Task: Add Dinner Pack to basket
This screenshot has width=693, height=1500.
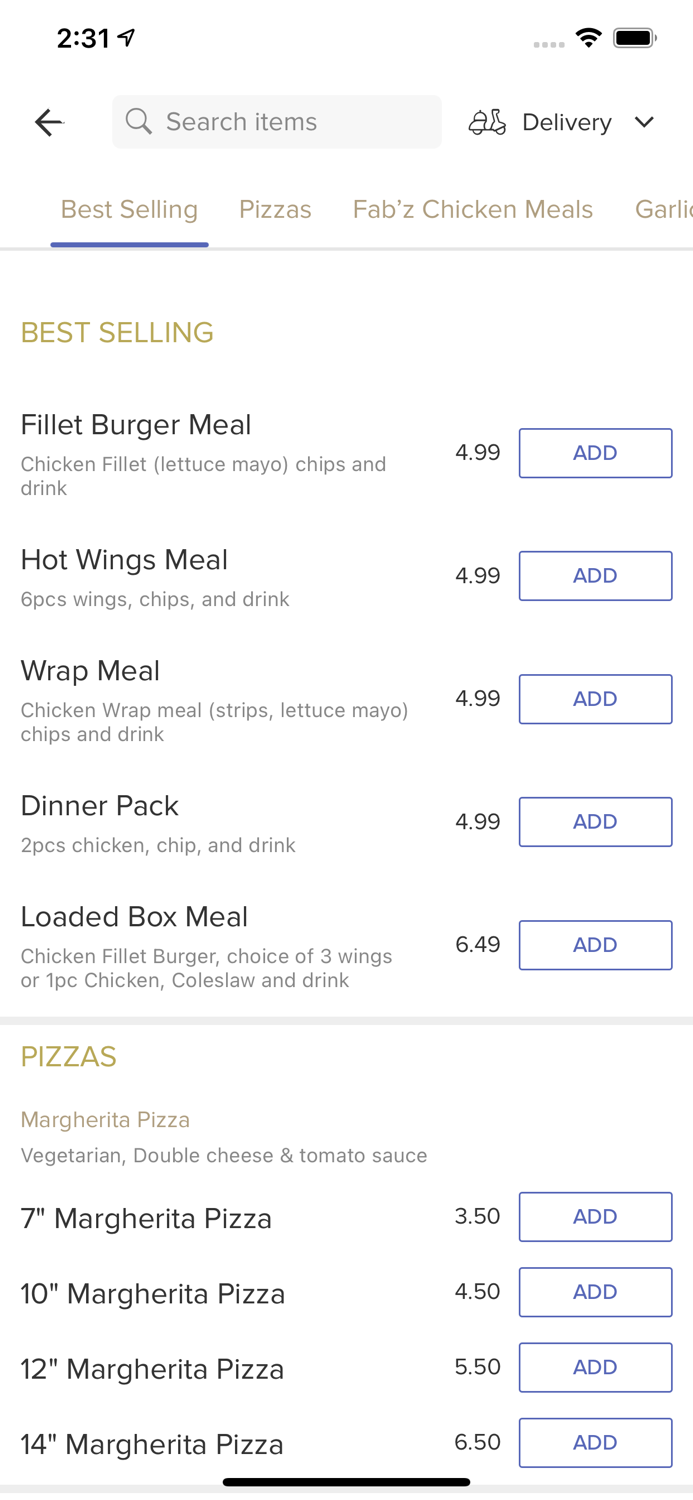Action: click(595, 822)
